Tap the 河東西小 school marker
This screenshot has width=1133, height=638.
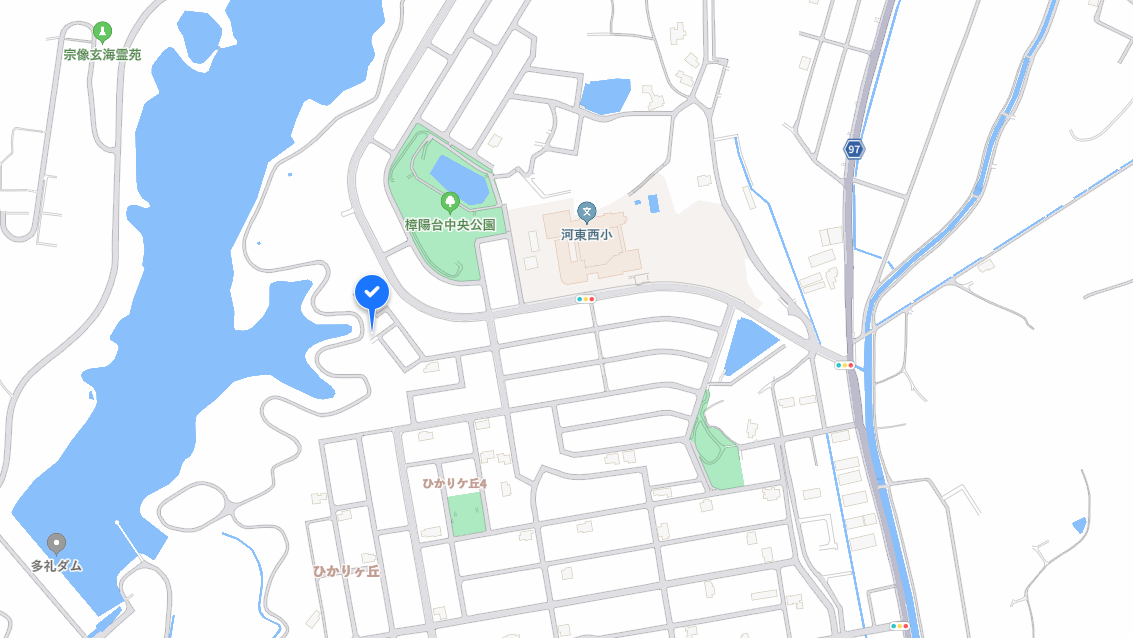(x=586, y=212)
